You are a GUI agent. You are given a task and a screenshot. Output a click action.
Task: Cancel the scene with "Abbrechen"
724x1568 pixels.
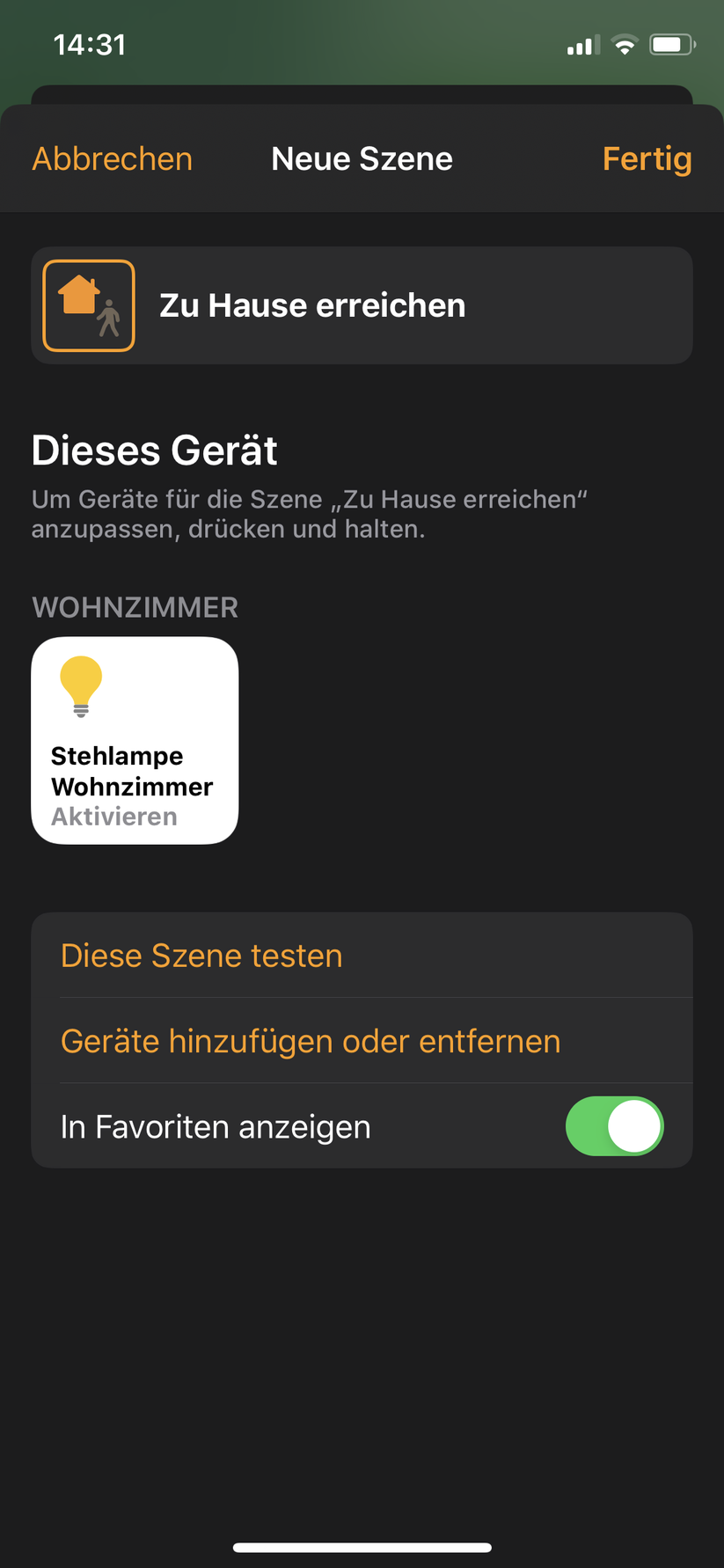point(112,158)
